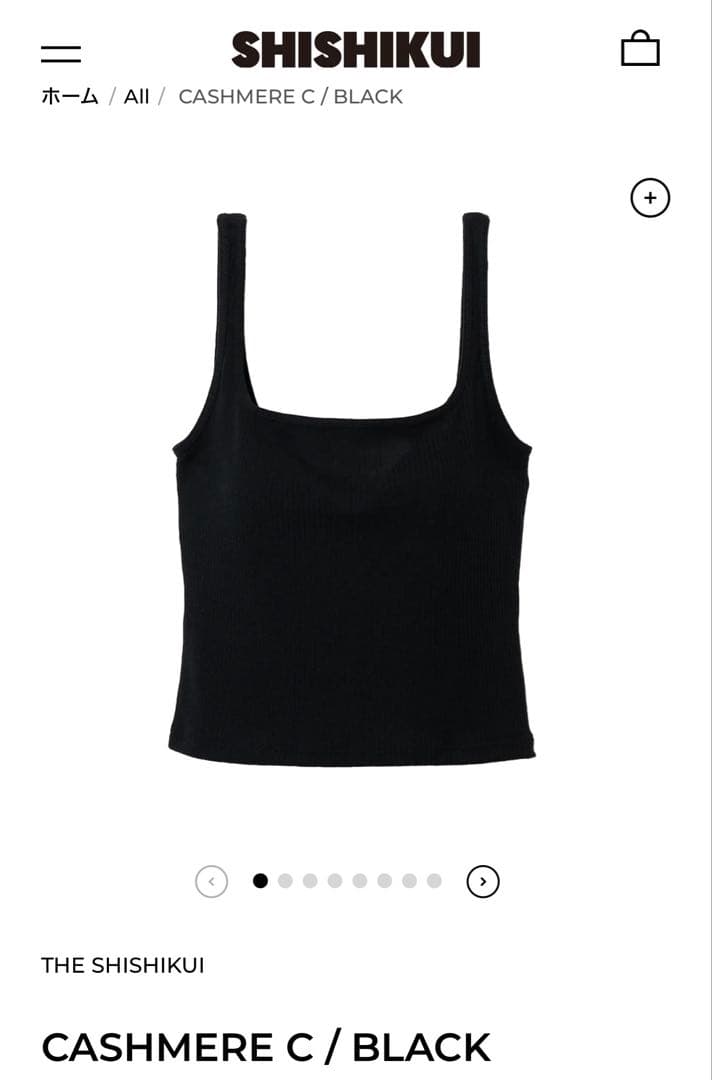Image resolution: width=712 pixels, height=1080 pixels.
Task: Open the All breadcrumb link
Action: click(x=136, y=97)
